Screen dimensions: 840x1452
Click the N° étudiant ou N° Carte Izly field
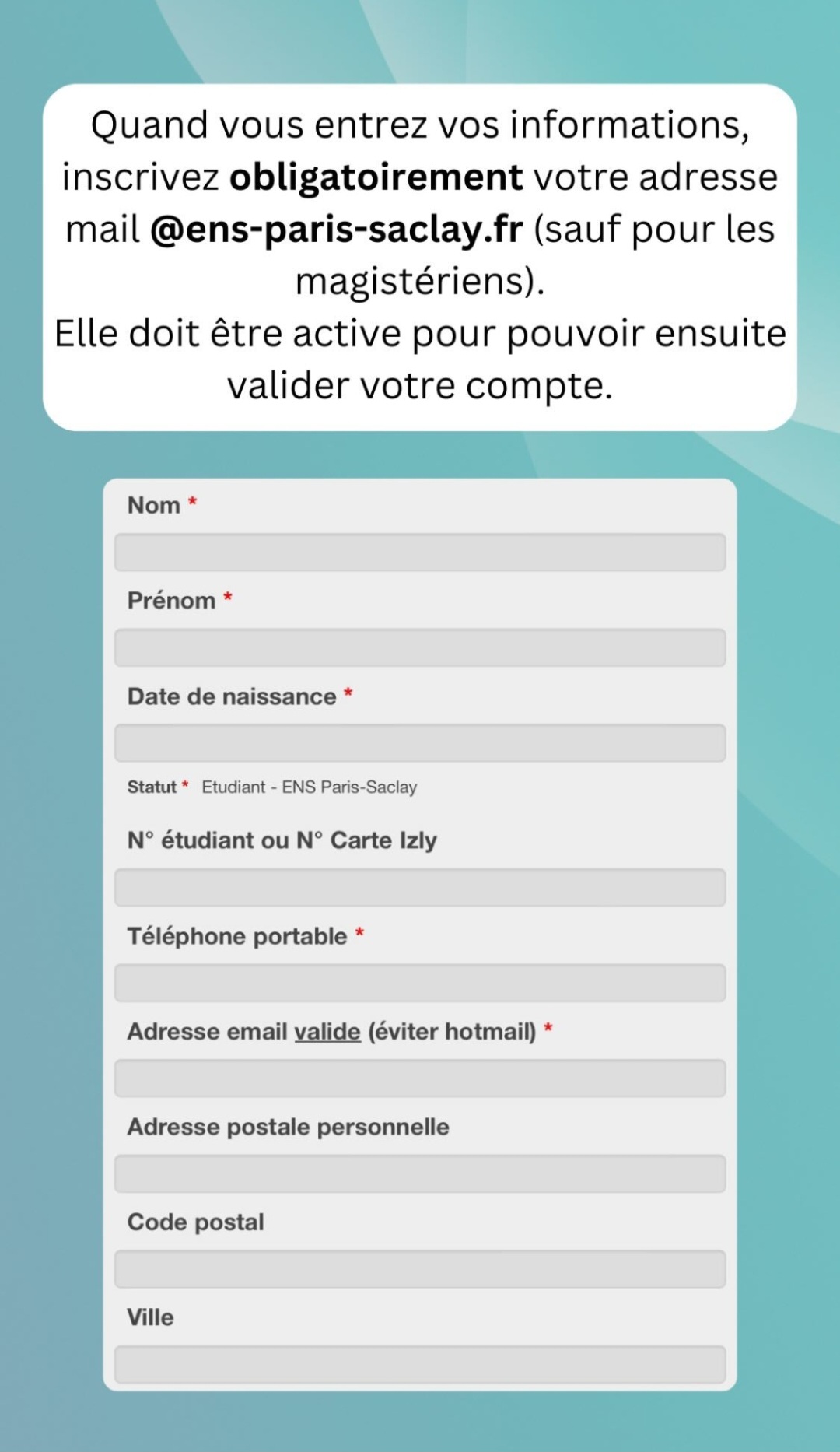[420, 886]
